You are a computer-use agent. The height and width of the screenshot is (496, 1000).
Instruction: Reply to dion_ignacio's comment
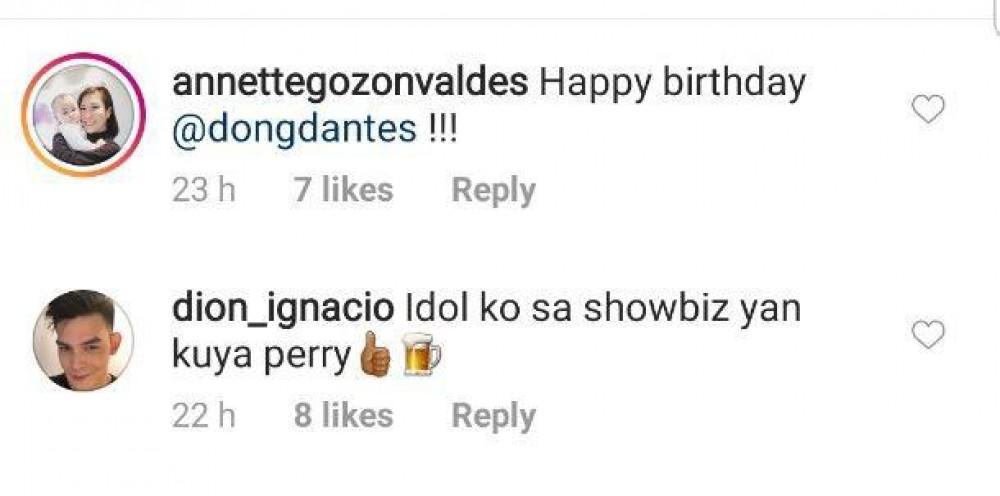pyautogui.click(x=493, y=416)
